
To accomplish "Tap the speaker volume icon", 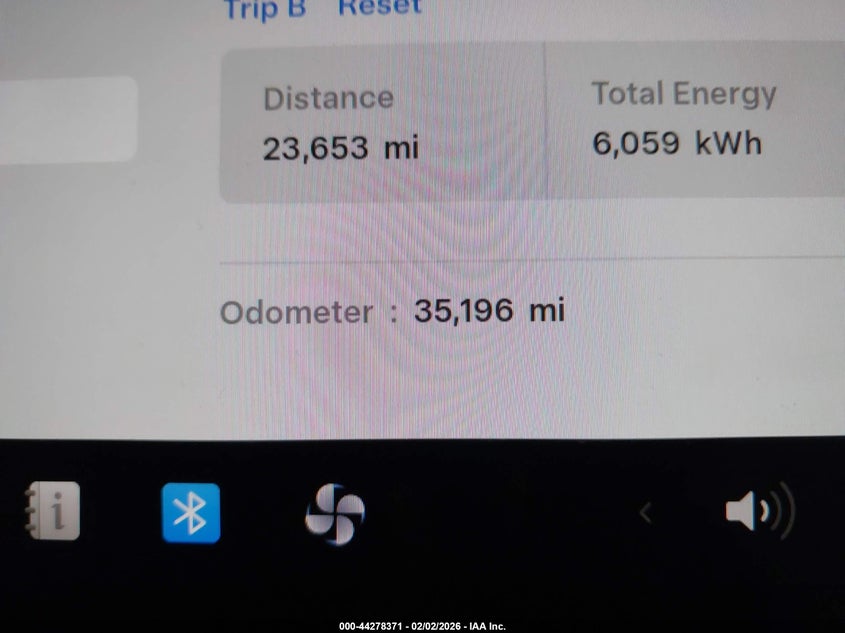I will tap(758, 512).
